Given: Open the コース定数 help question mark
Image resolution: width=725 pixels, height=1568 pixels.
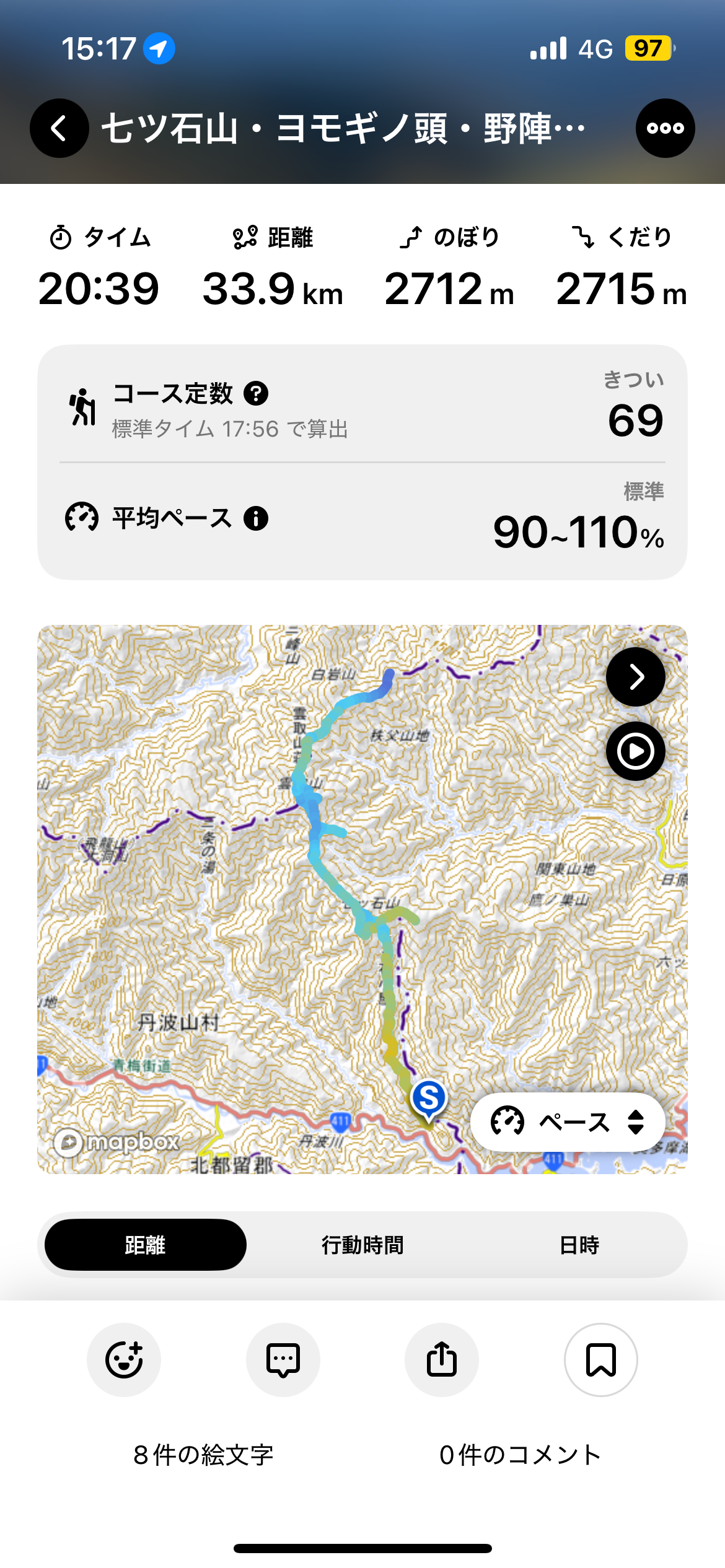Looking at the screenshot, I should [256, 393].
